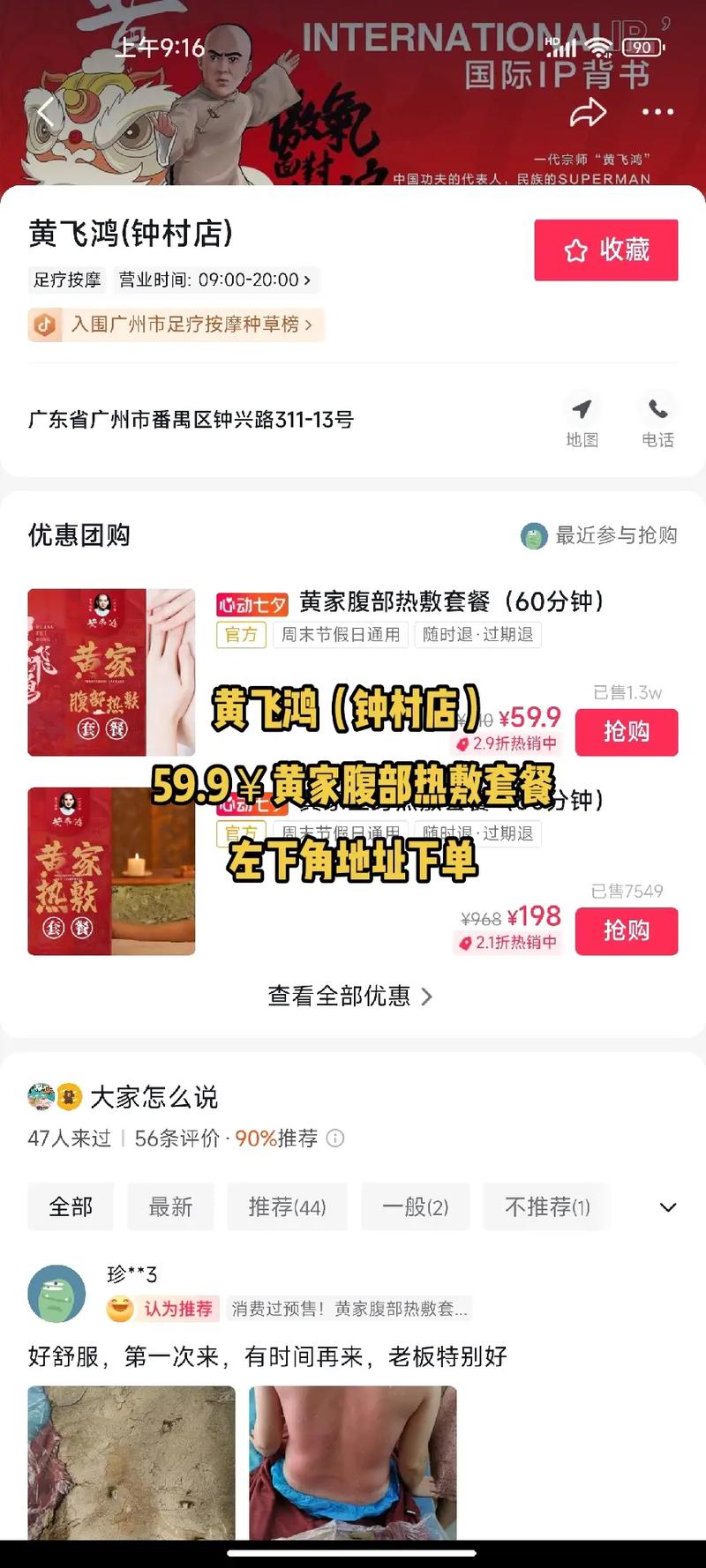Show 不推荐(1) reviews
Image resolution: width=706 pixels, height=1568 pixels.
(x=547, y=1206)
